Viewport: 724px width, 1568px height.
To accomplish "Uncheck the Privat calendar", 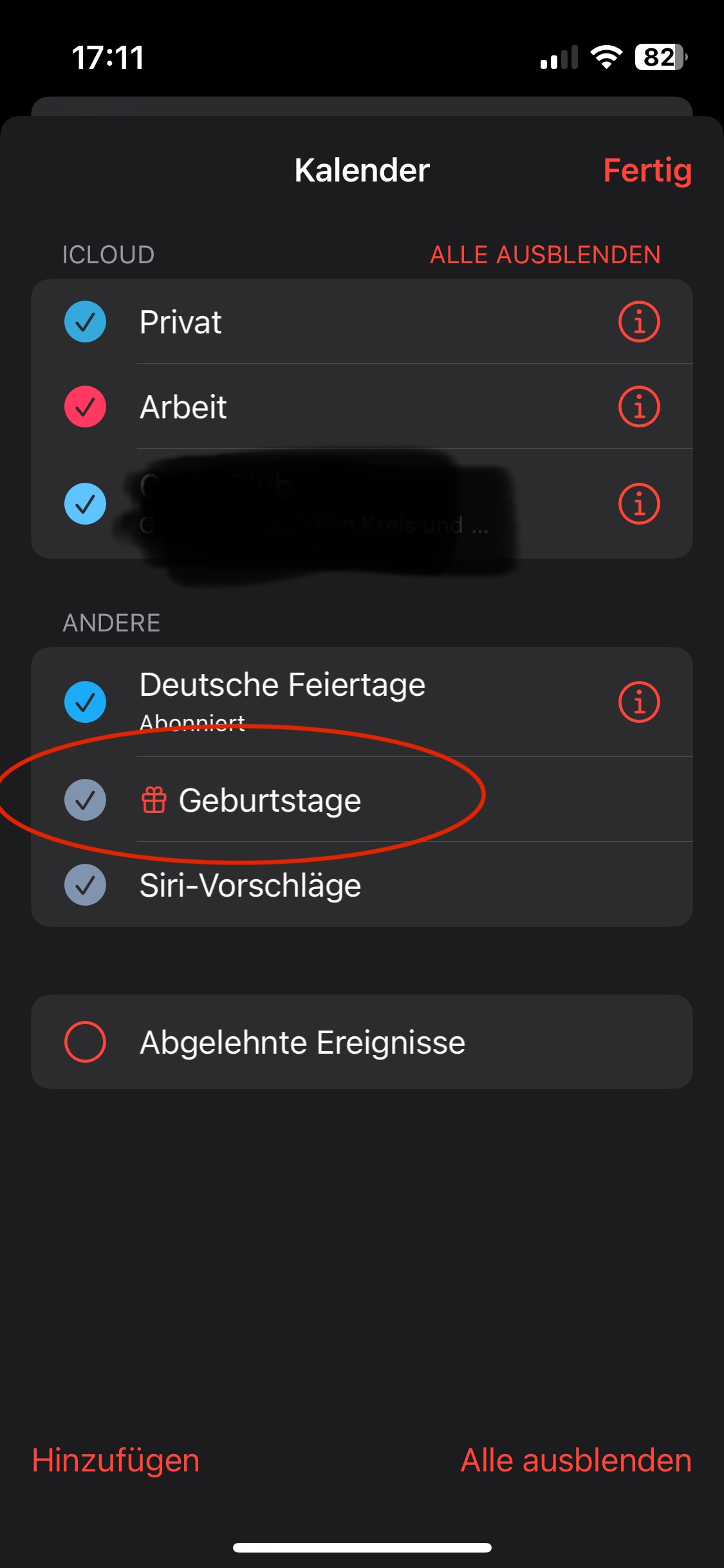I will (85, 321).
